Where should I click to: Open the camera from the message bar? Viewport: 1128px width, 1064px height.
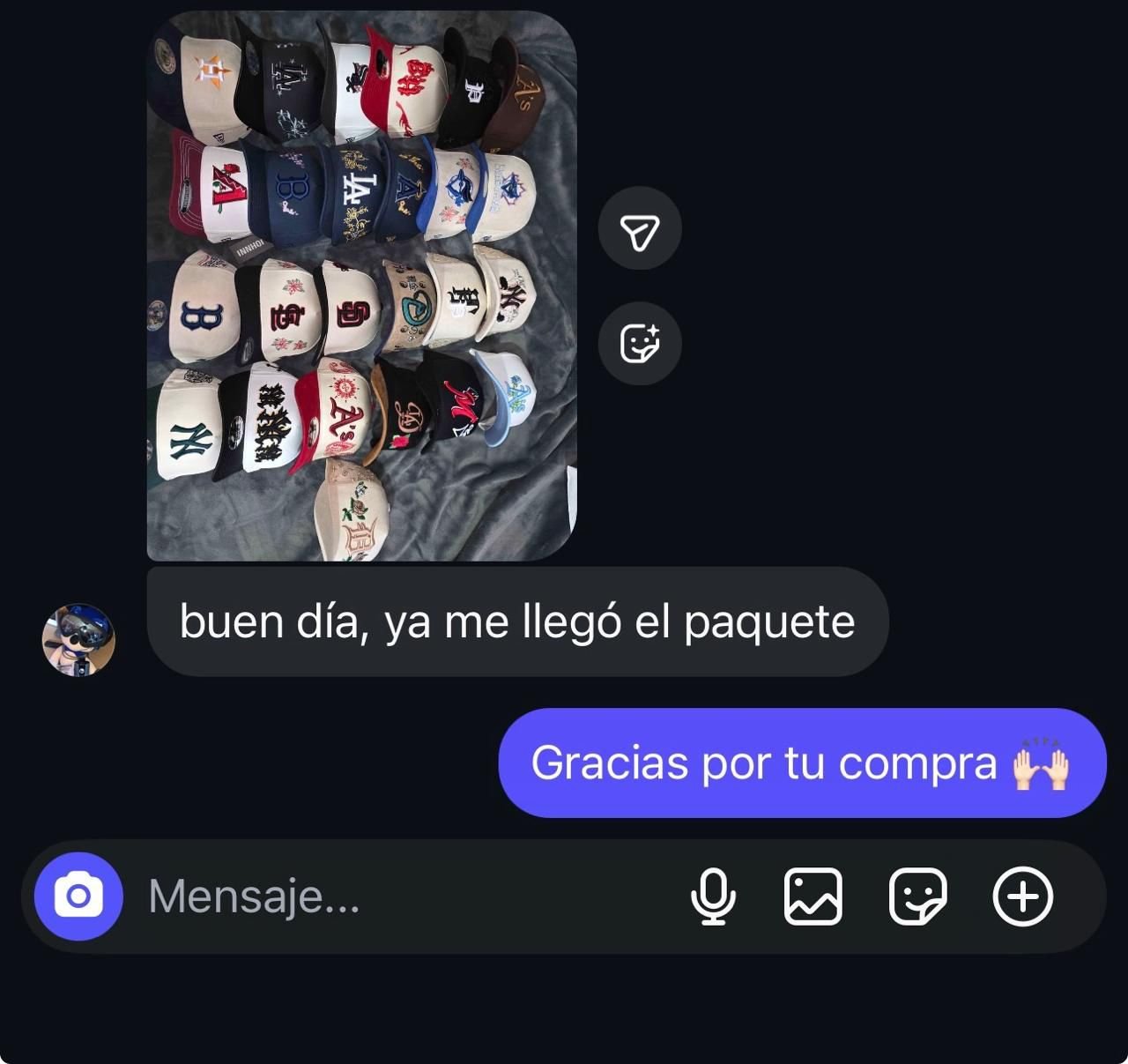coord(78,897)
